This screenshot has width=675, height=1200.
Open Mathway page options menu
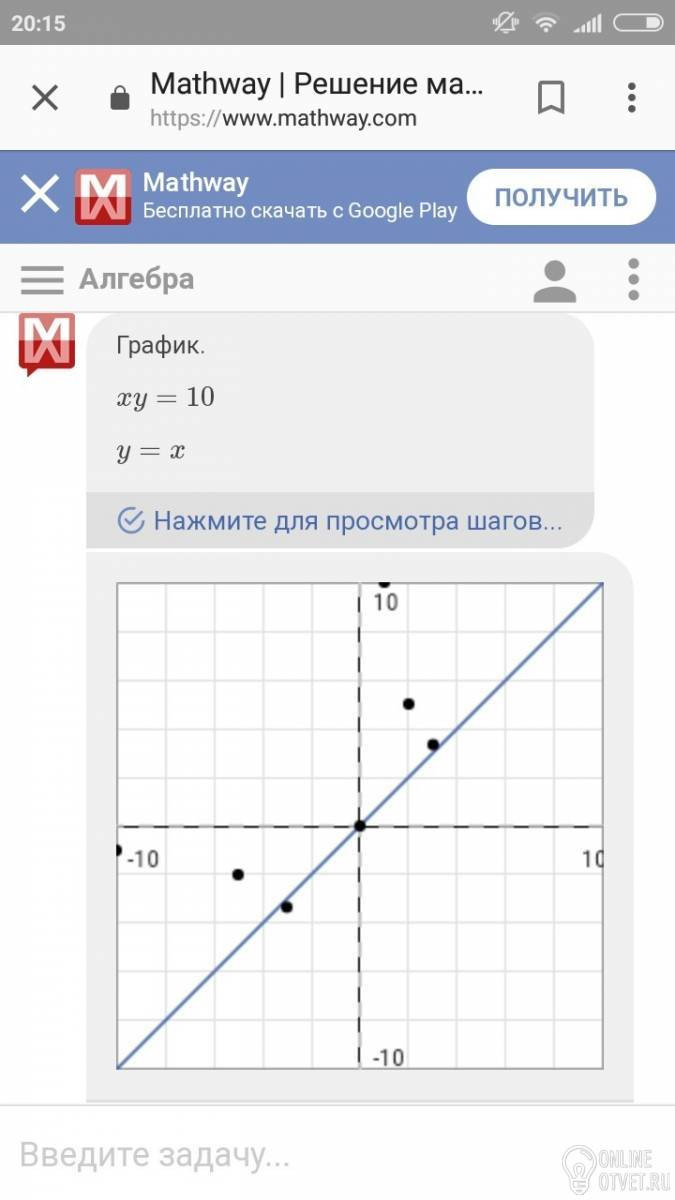click(633, 279)
